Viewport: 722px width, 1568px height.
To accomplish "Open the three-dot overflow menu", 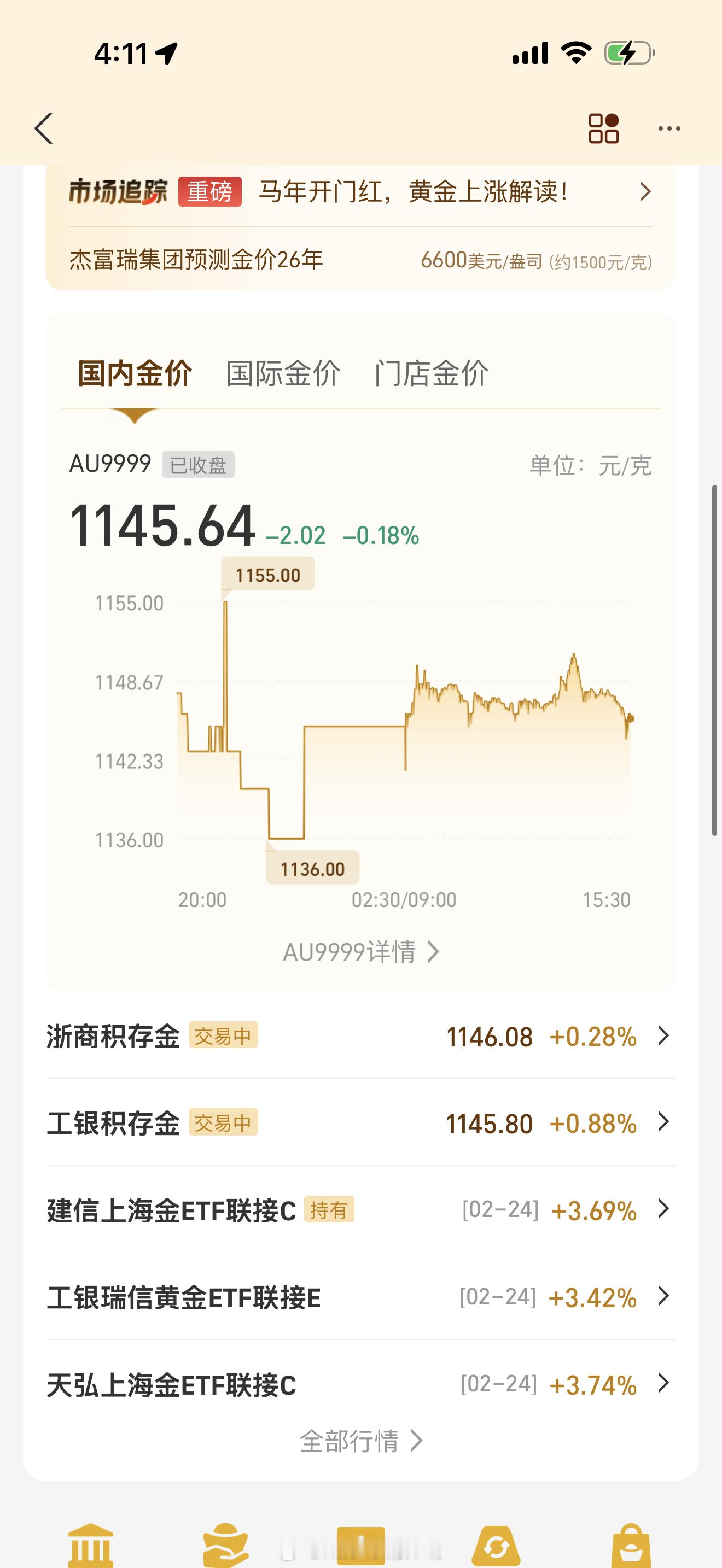I will coord(669,128).
